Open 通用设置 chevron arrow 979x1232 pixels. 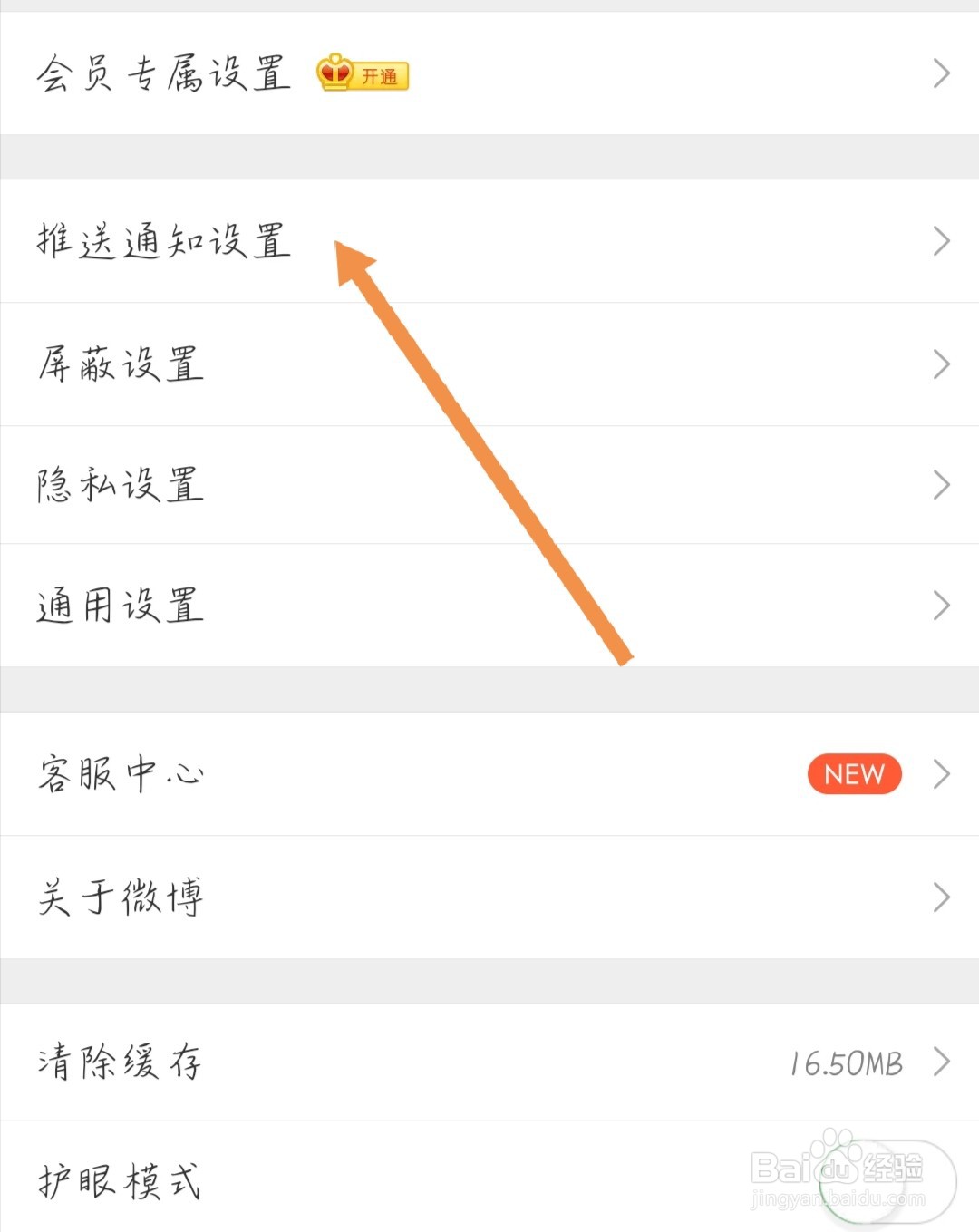coord(940,605)
